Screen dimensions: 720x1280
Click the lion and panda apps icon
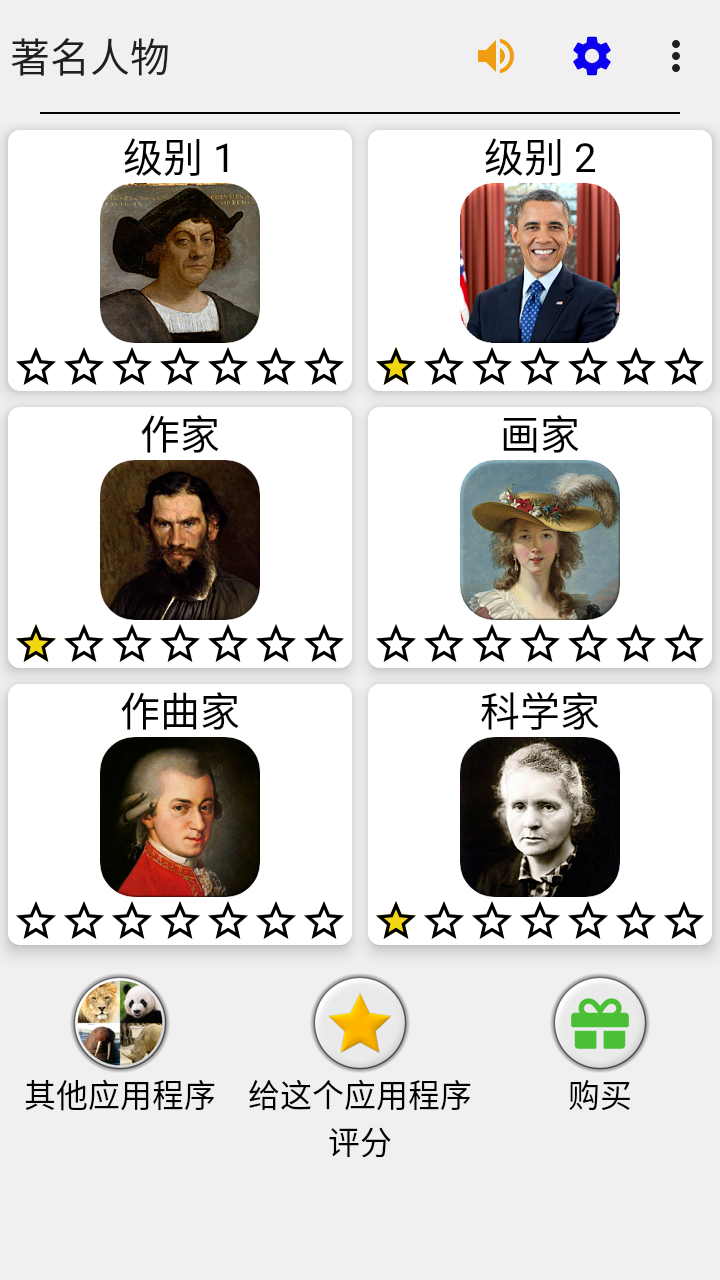(119, 1022)
